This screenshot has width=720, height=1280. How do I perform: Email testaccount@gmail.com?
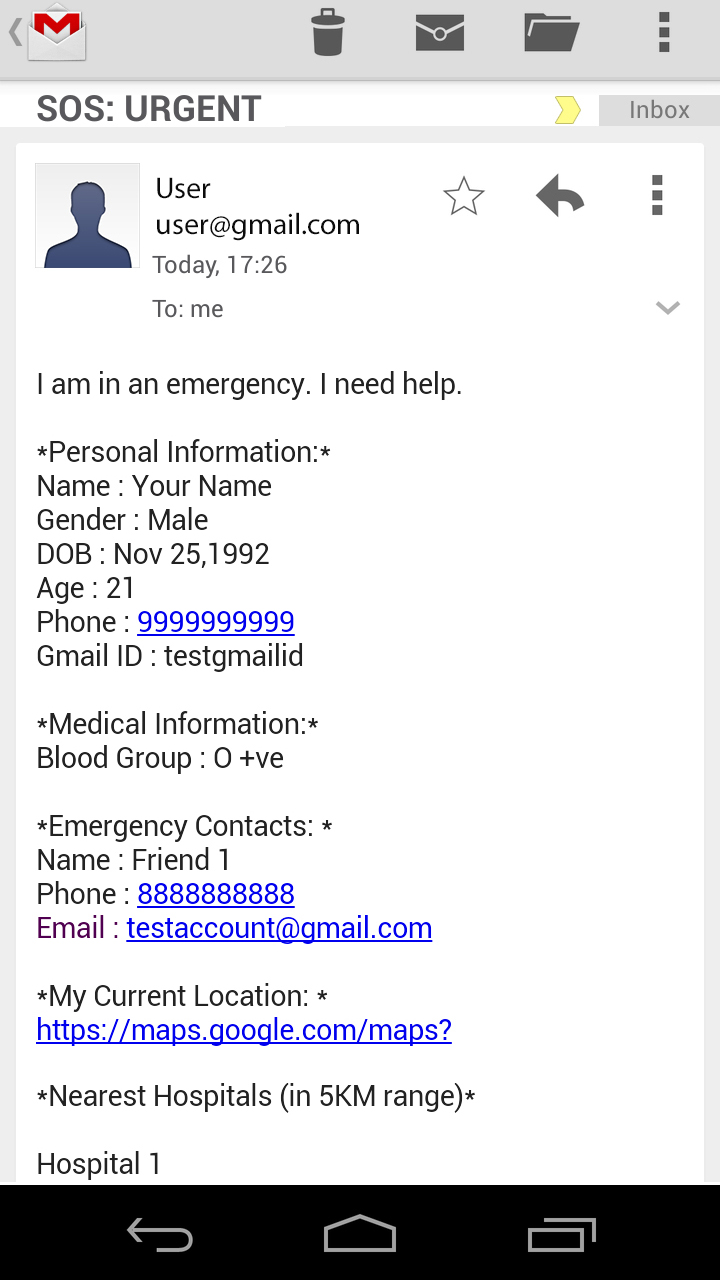pos(279,928)
